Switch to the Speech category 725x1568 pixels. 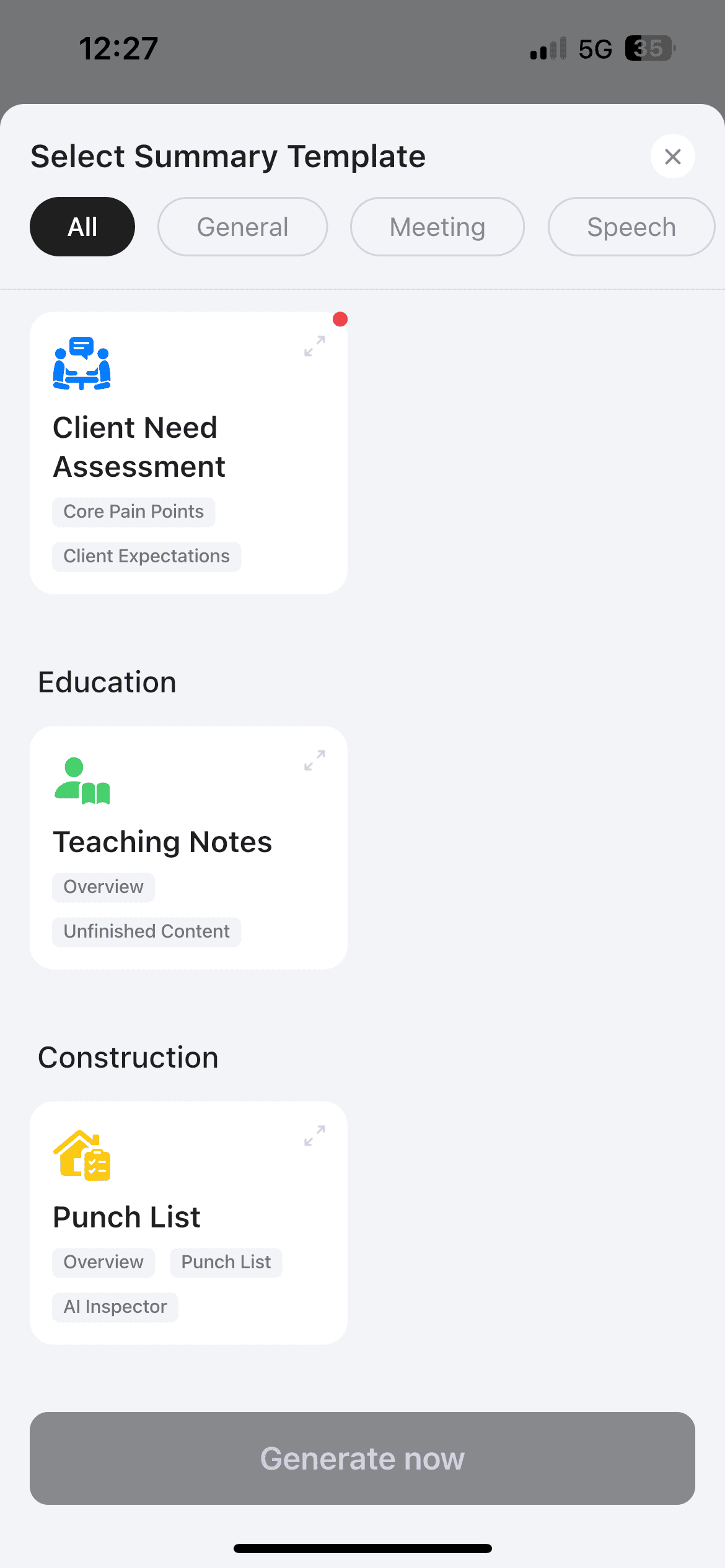tap(631, 227)
